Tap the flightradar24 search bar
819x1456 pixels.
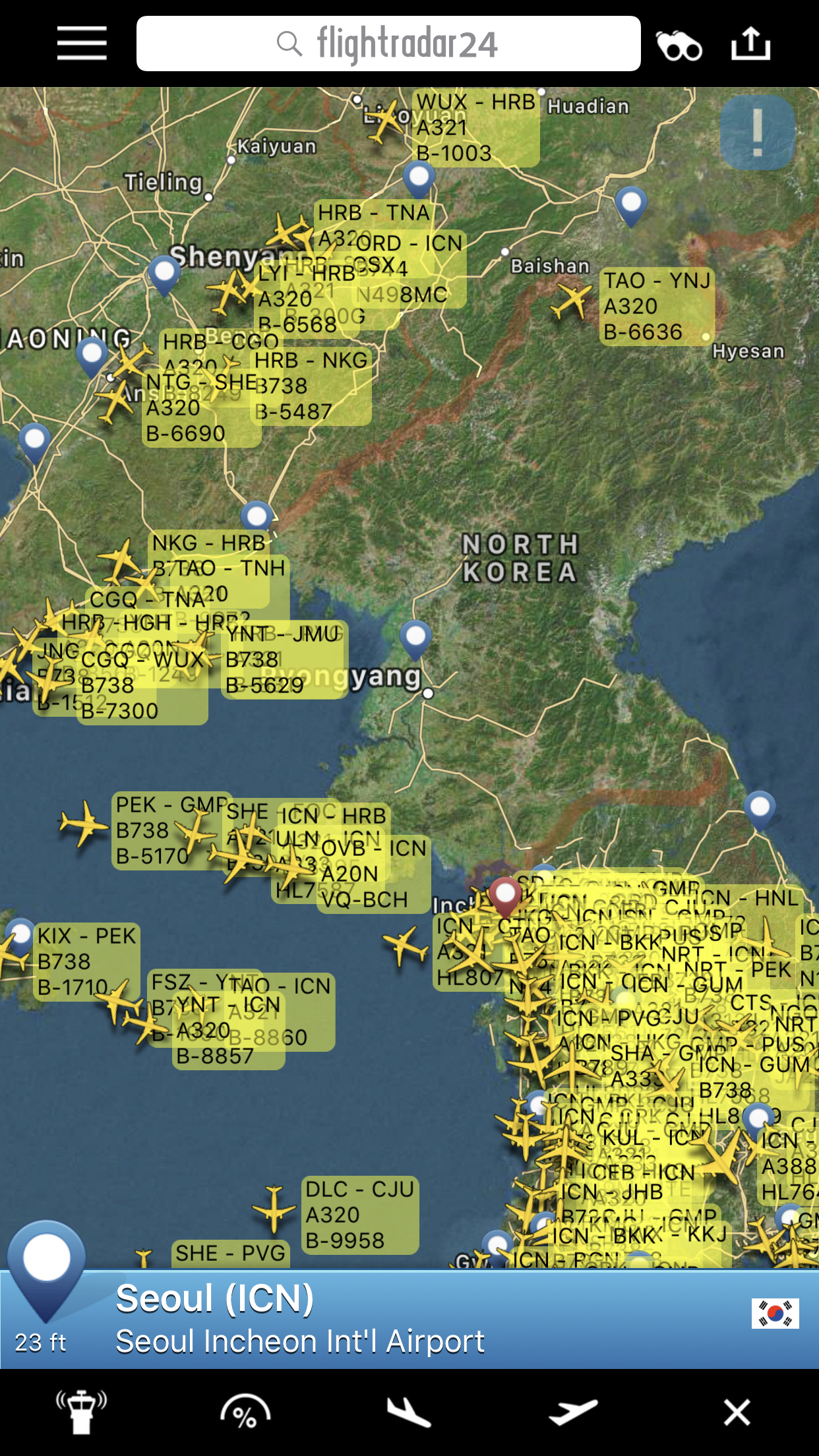(388, 44)
